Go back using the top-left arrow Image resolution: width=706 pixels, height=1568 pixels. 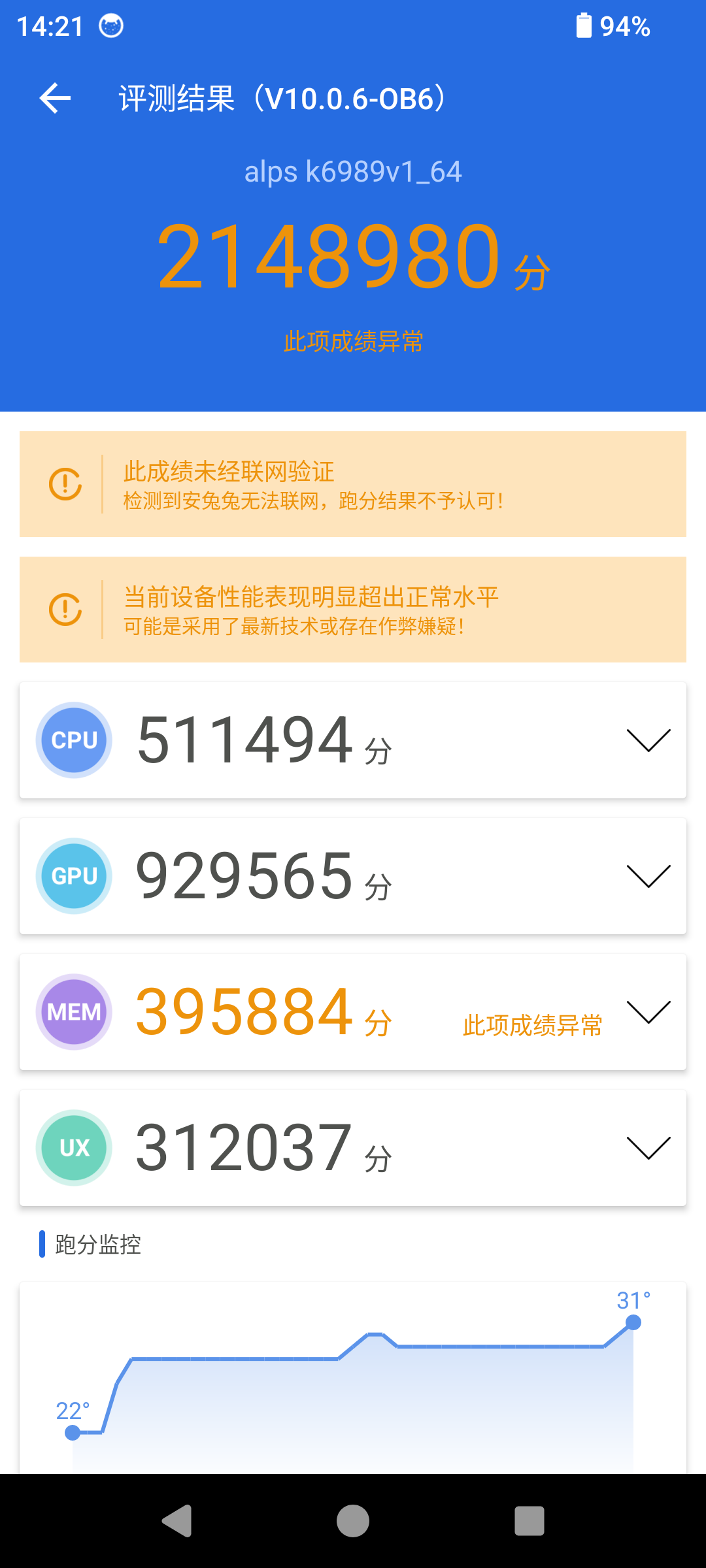click(55, 99)
